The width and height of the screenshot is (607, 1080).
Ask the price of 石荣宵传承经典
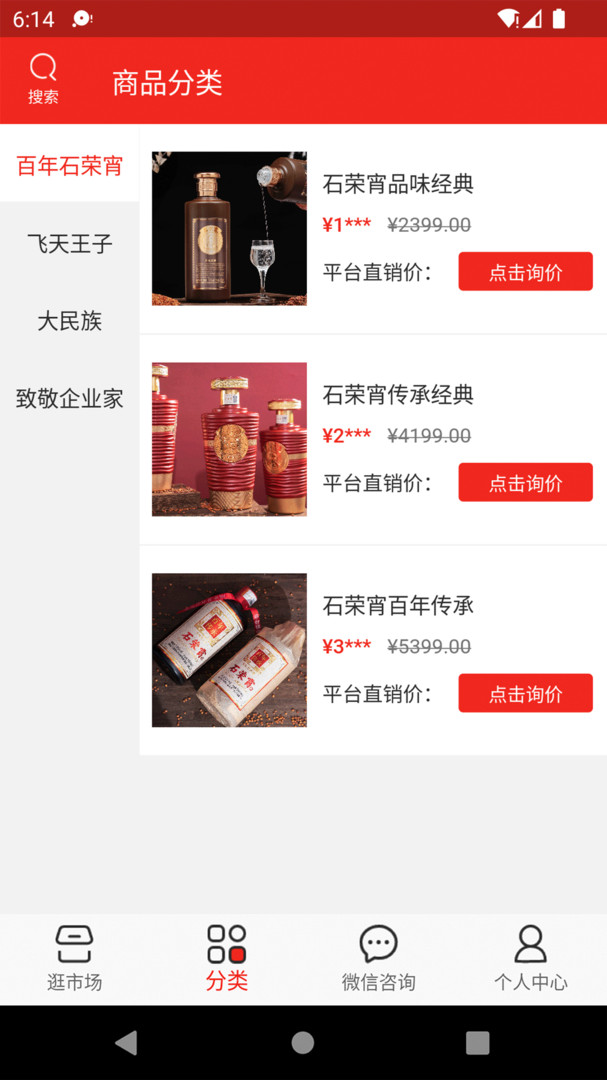tap(525, 483)
